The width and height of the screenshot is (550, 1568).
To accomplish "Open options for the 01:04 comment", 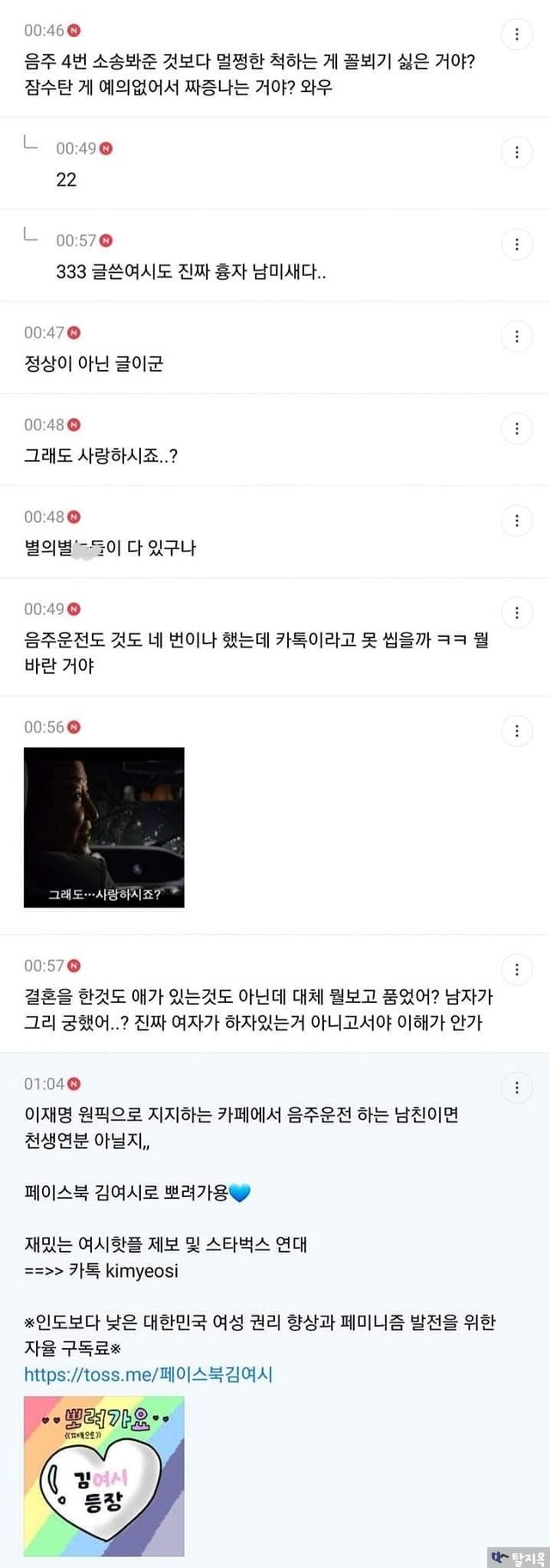I will [516, 1087].
